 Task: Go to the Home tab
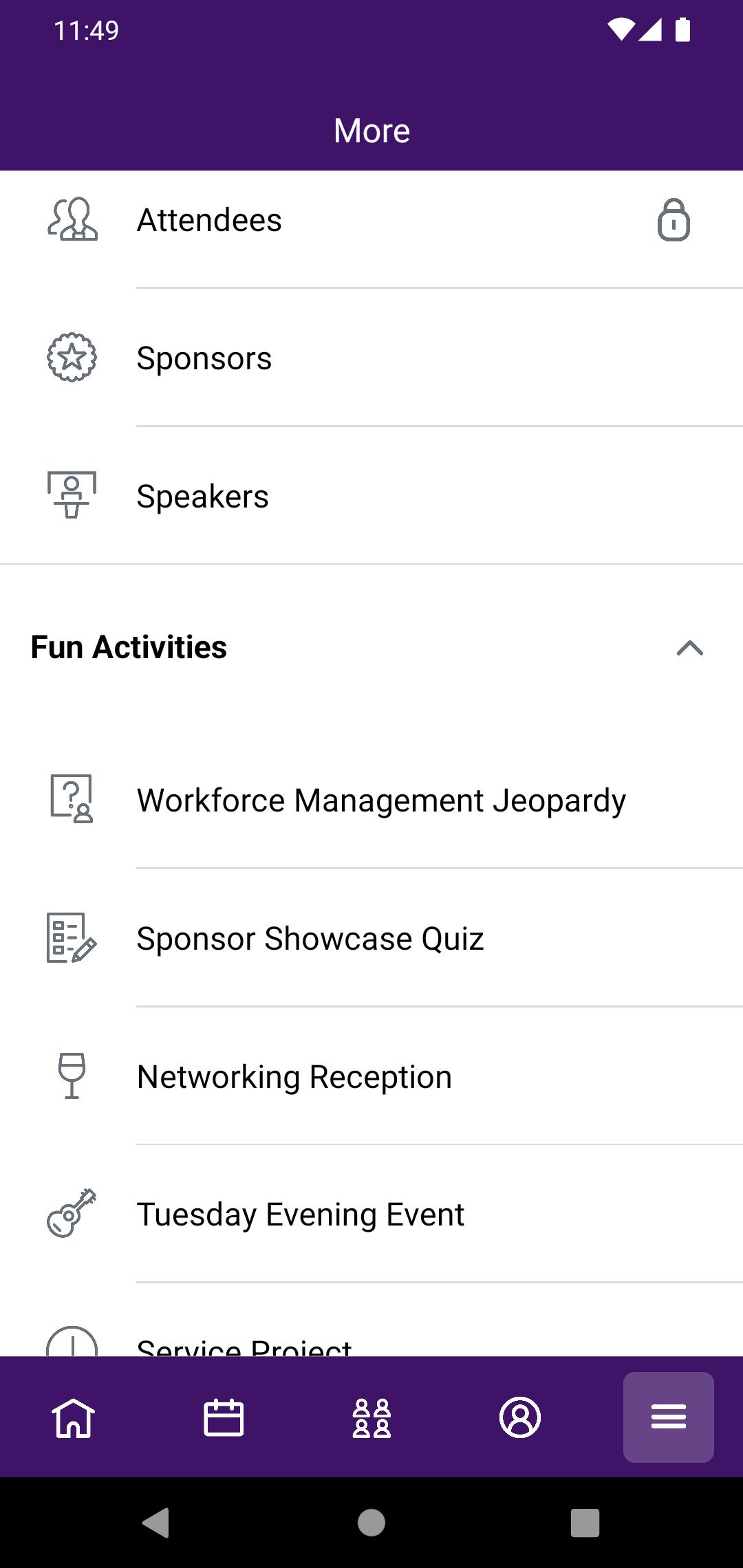coord(74,1417)
